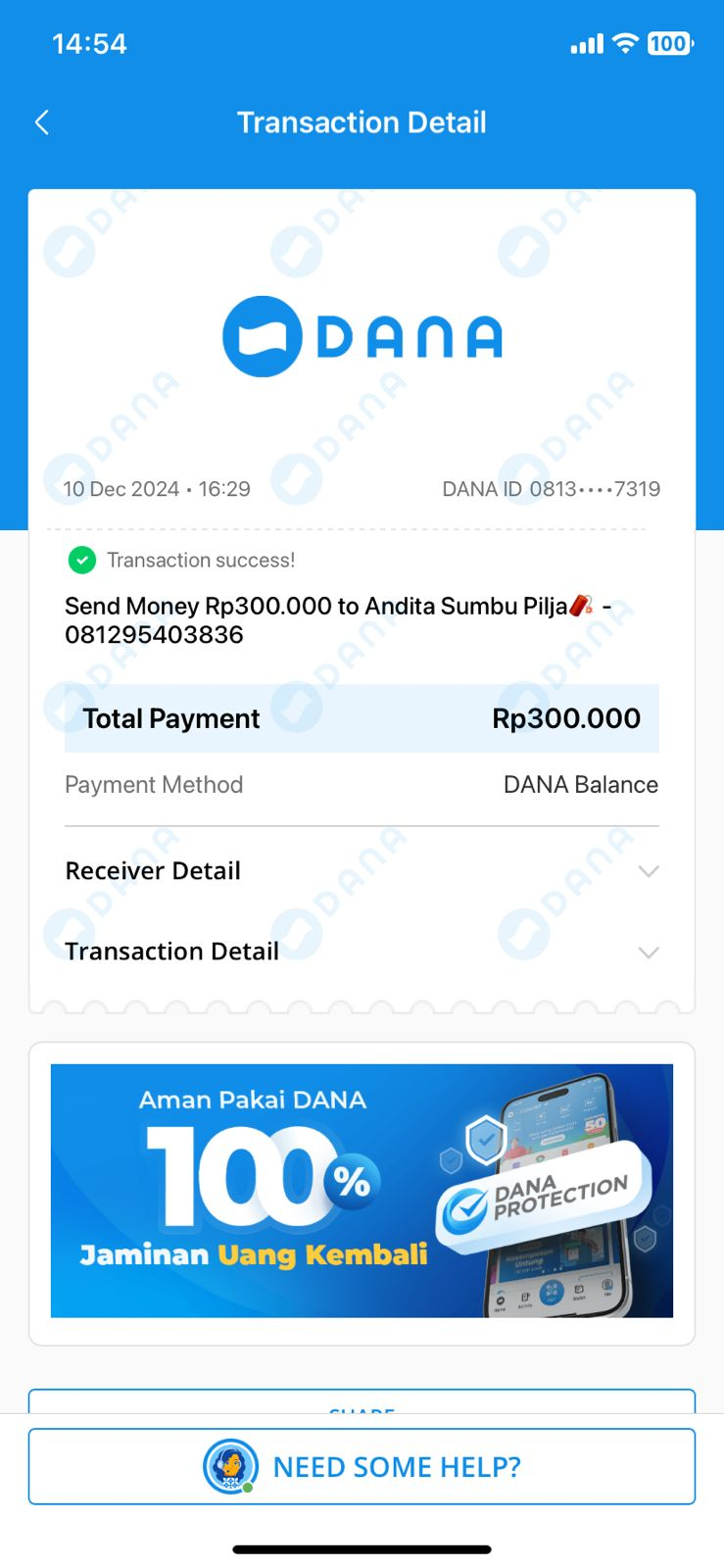Go back from Transaction Detail
Screen dimensions: 724x1568
(41, 122)
